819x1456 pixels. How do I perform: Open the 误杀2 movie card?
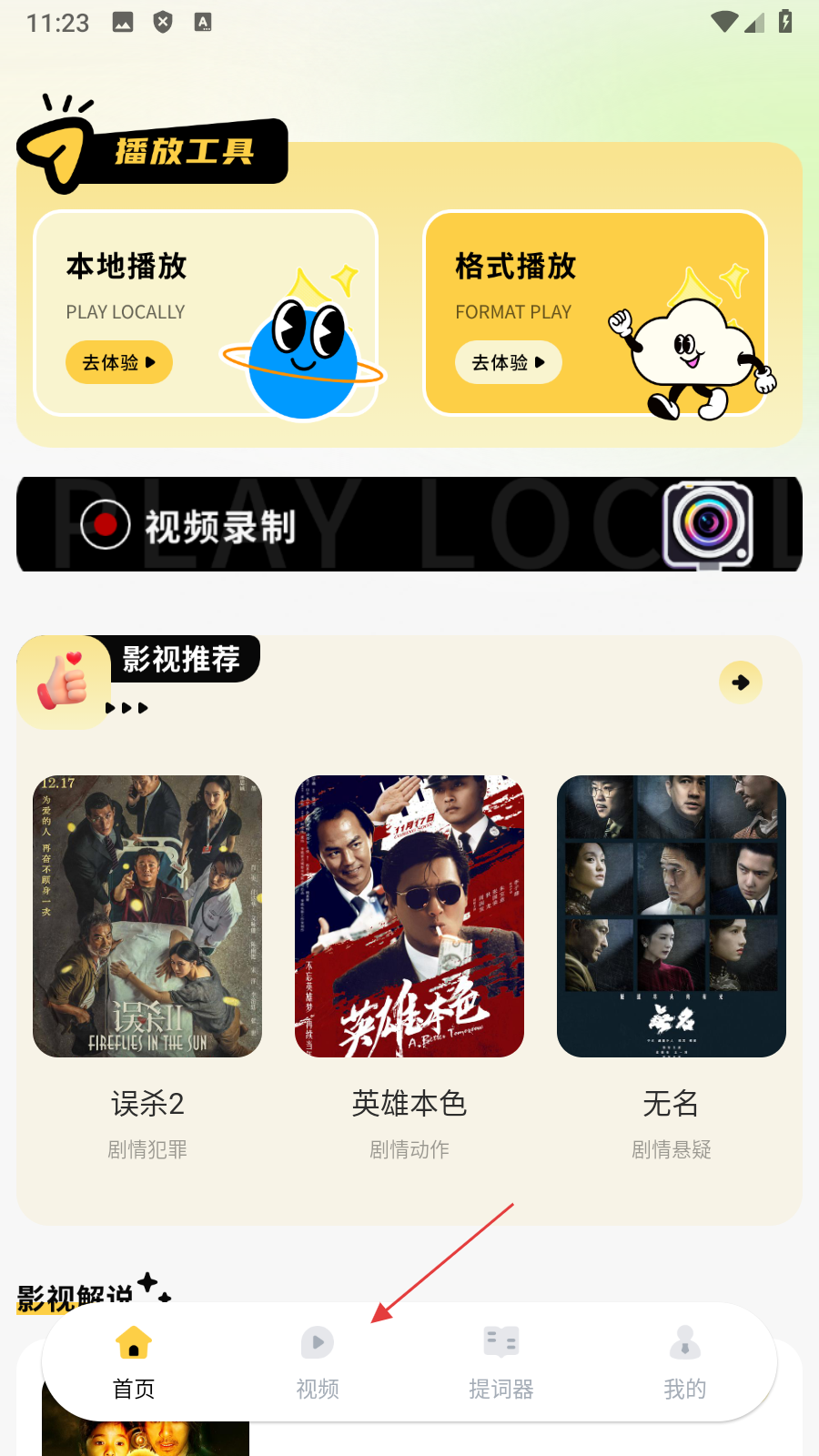click(x=147, y=916)
